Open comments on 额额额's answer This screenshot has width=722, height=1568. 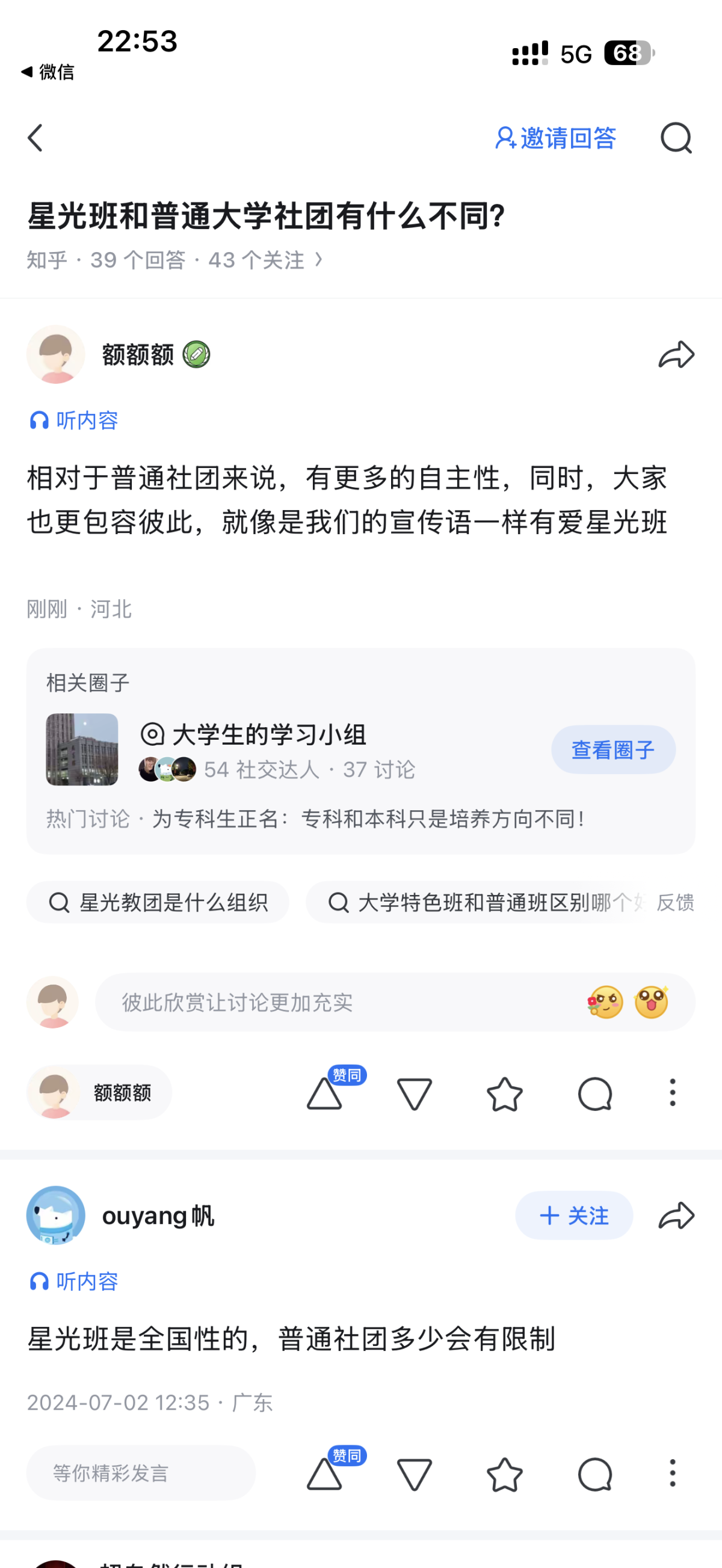coord(595,1094)
